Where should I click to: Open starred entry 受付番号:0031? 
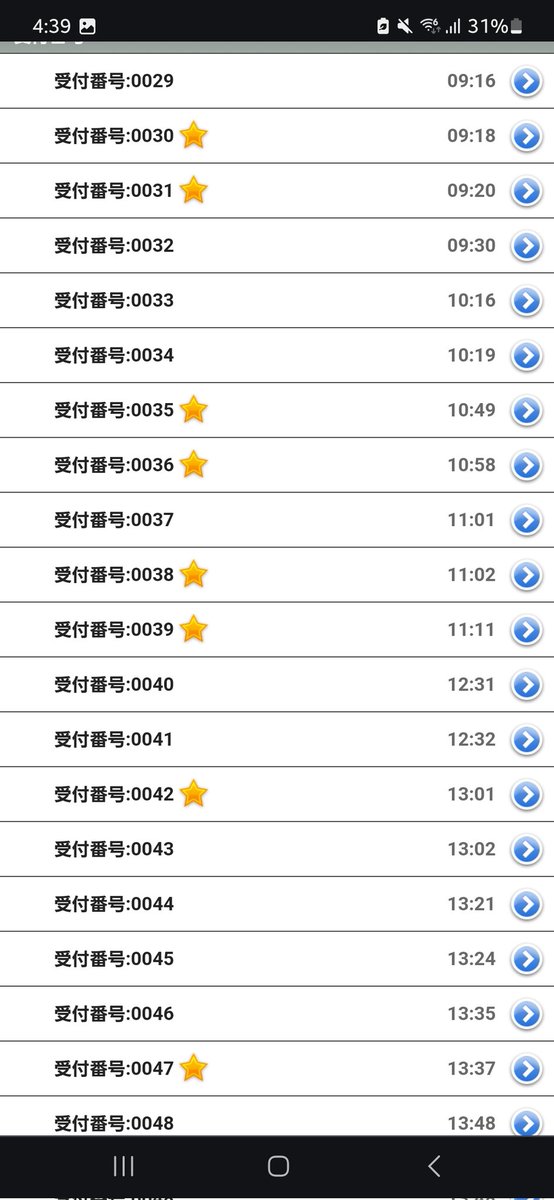(x=277, y=191)
